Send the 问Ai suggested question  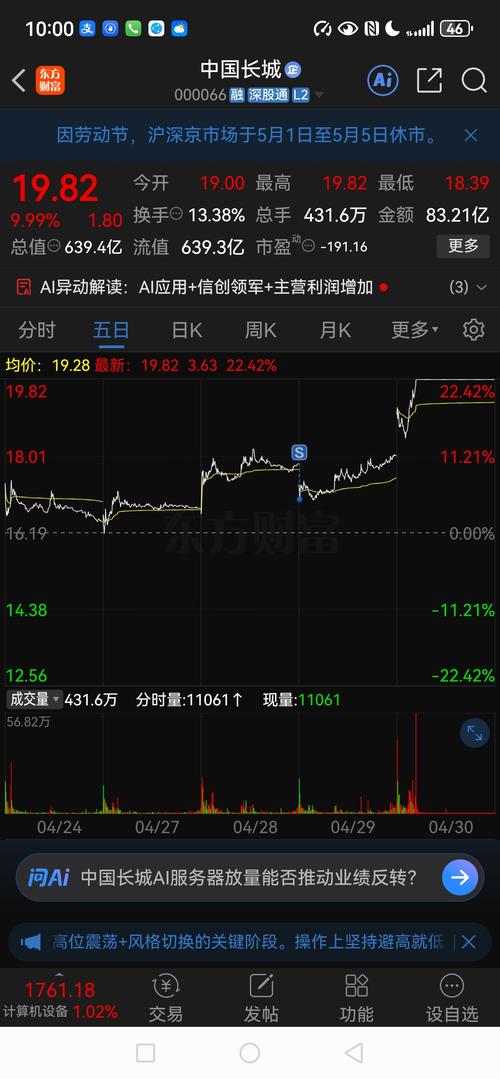[x=459, y=877]
